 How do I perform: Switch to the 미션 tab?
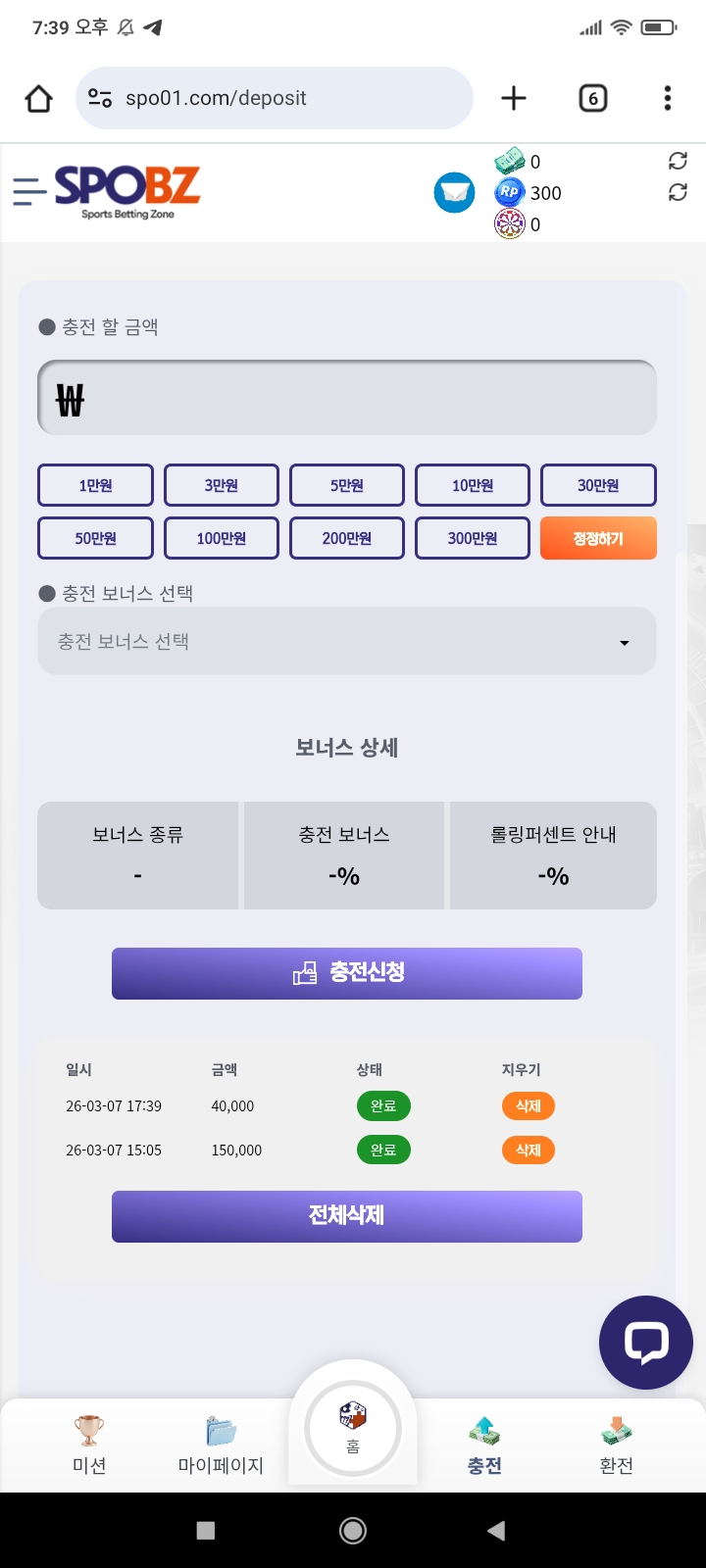[x=89, y=1445]
